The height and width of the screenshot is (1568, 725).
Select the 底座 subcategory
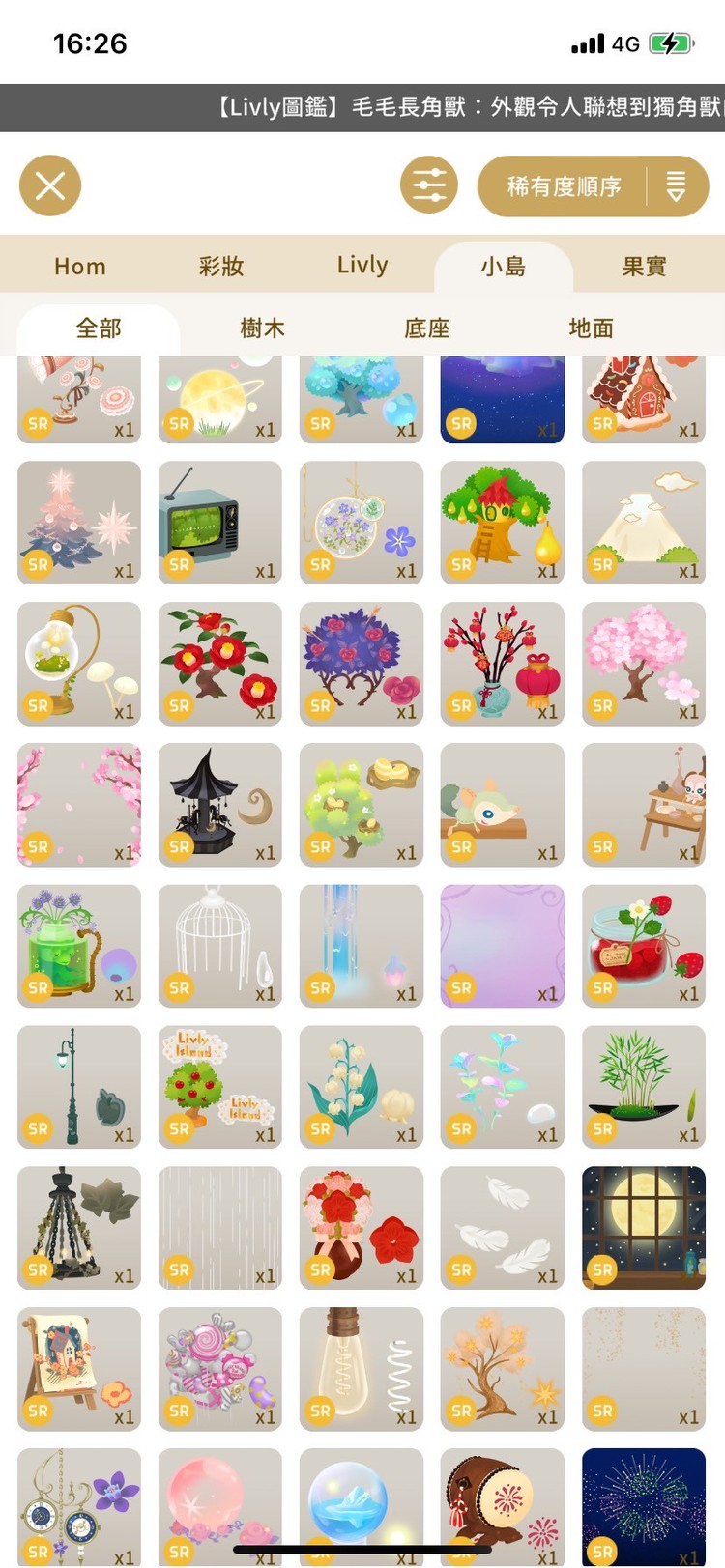coord(427,328)
